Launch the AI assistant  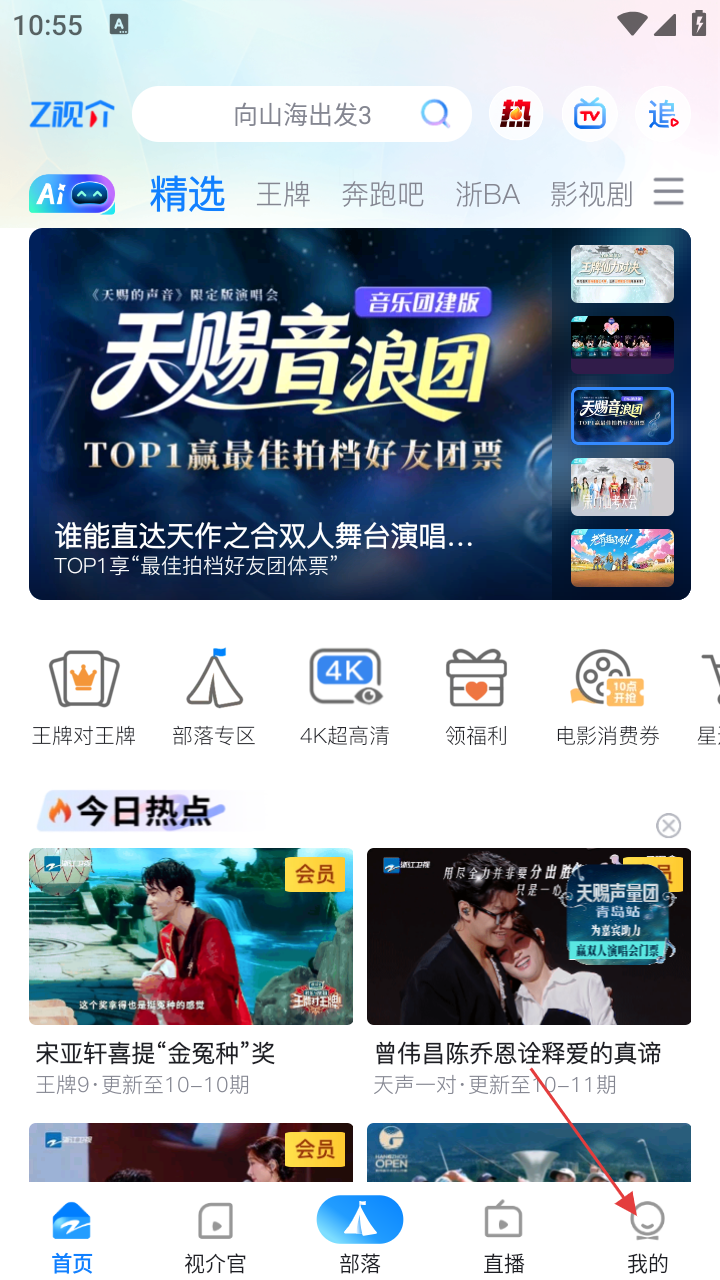(72, 194)
